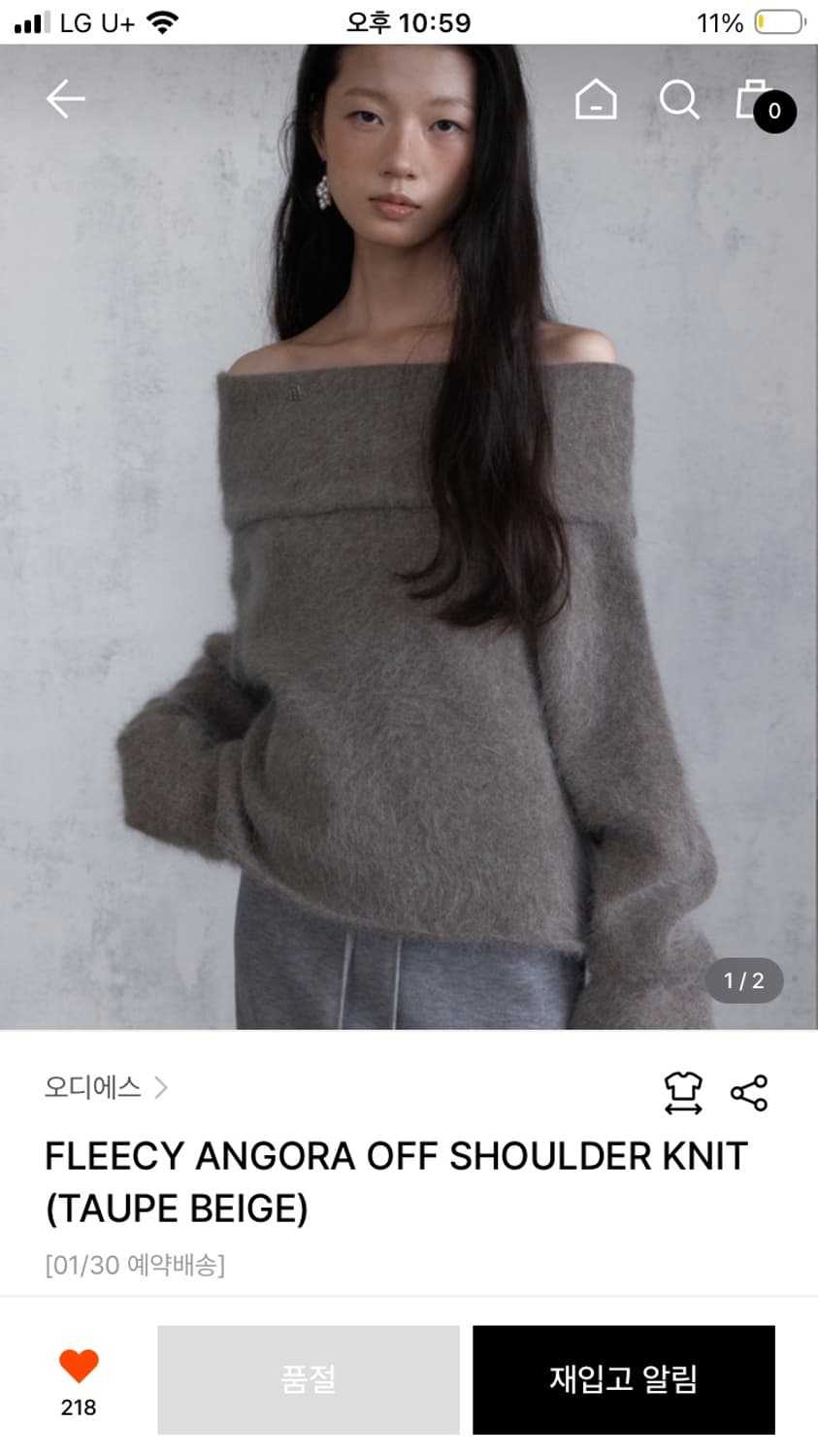The image size is (818, 1456).
Task: Tap the 오후 10:59 clock in status bar
Action: coord(409,21)
